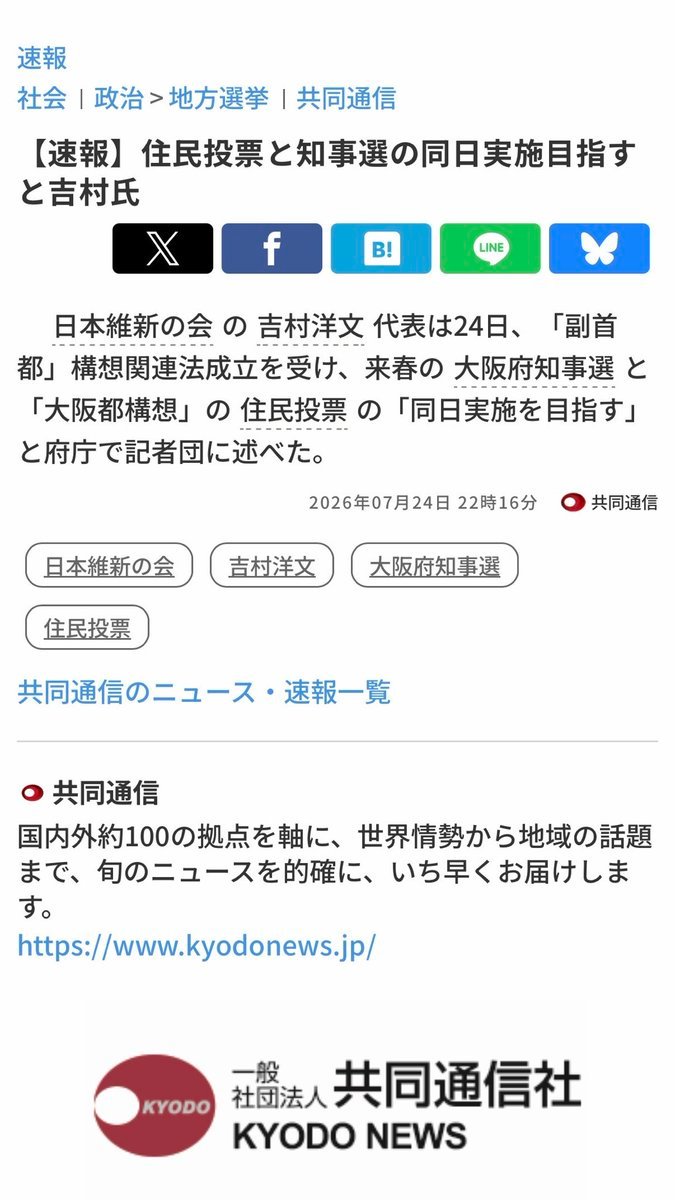This screenshot has width=675, height=1200.
Task: Open the inline 住民投票 keyword in the article
Action: point(294,410)
